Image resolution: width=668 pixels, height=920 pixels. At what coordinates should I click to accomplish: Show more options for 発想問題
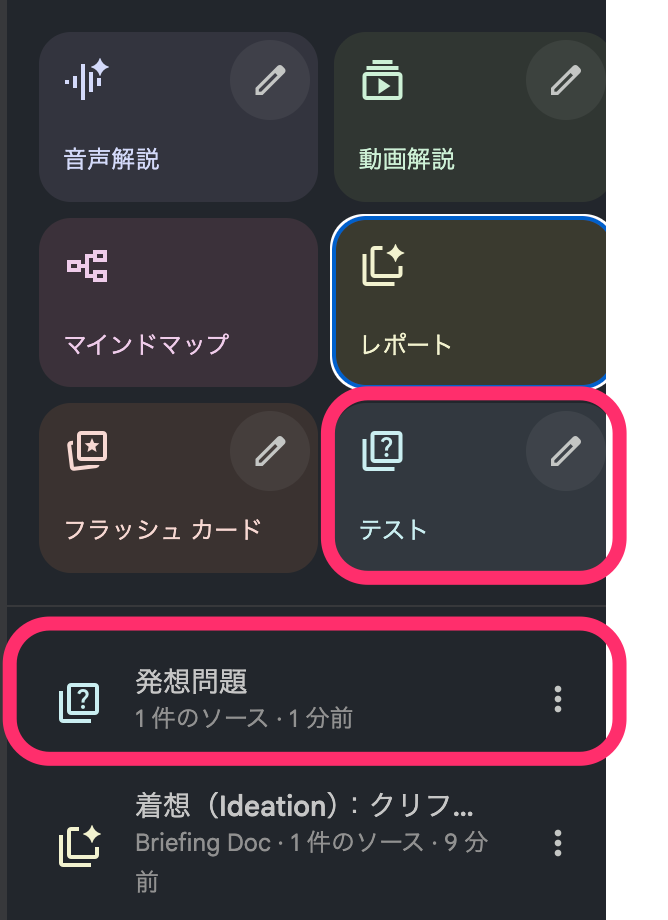tap(558, 699)
